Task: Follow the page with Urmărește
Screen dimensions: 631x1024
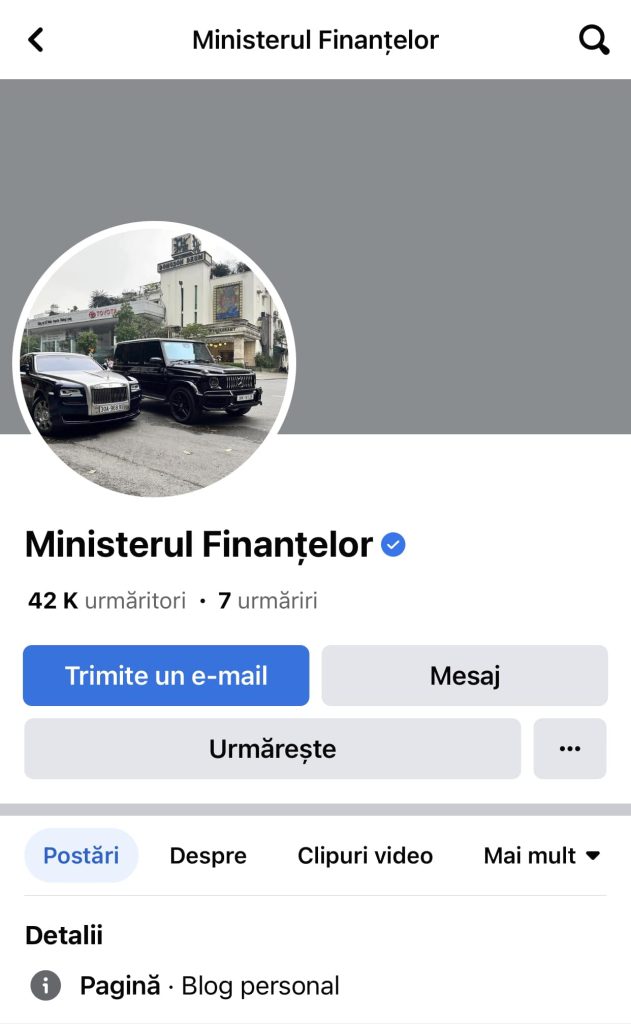Action: [x=272, y=749]
